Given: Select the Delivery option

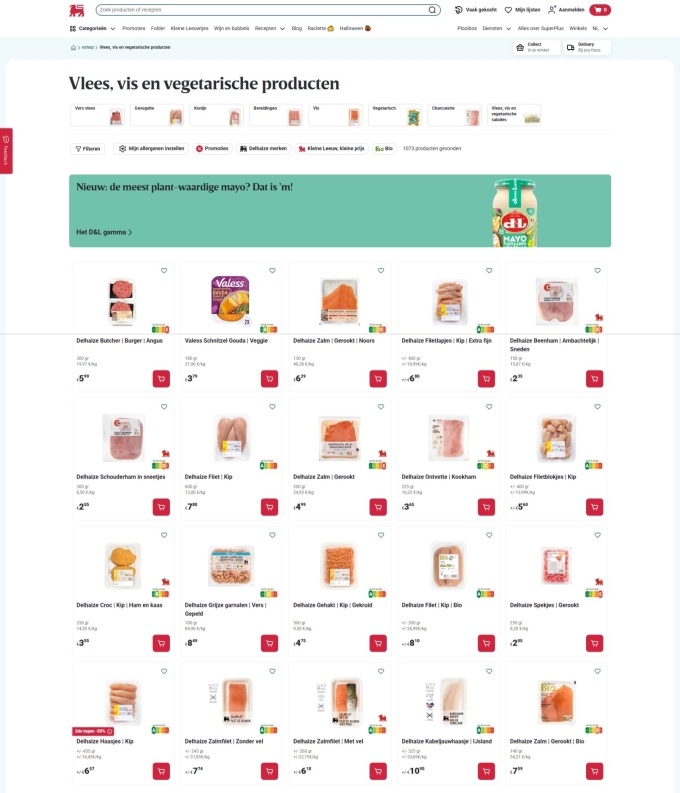Looking at the screenshot, I should tap(586, 47).
